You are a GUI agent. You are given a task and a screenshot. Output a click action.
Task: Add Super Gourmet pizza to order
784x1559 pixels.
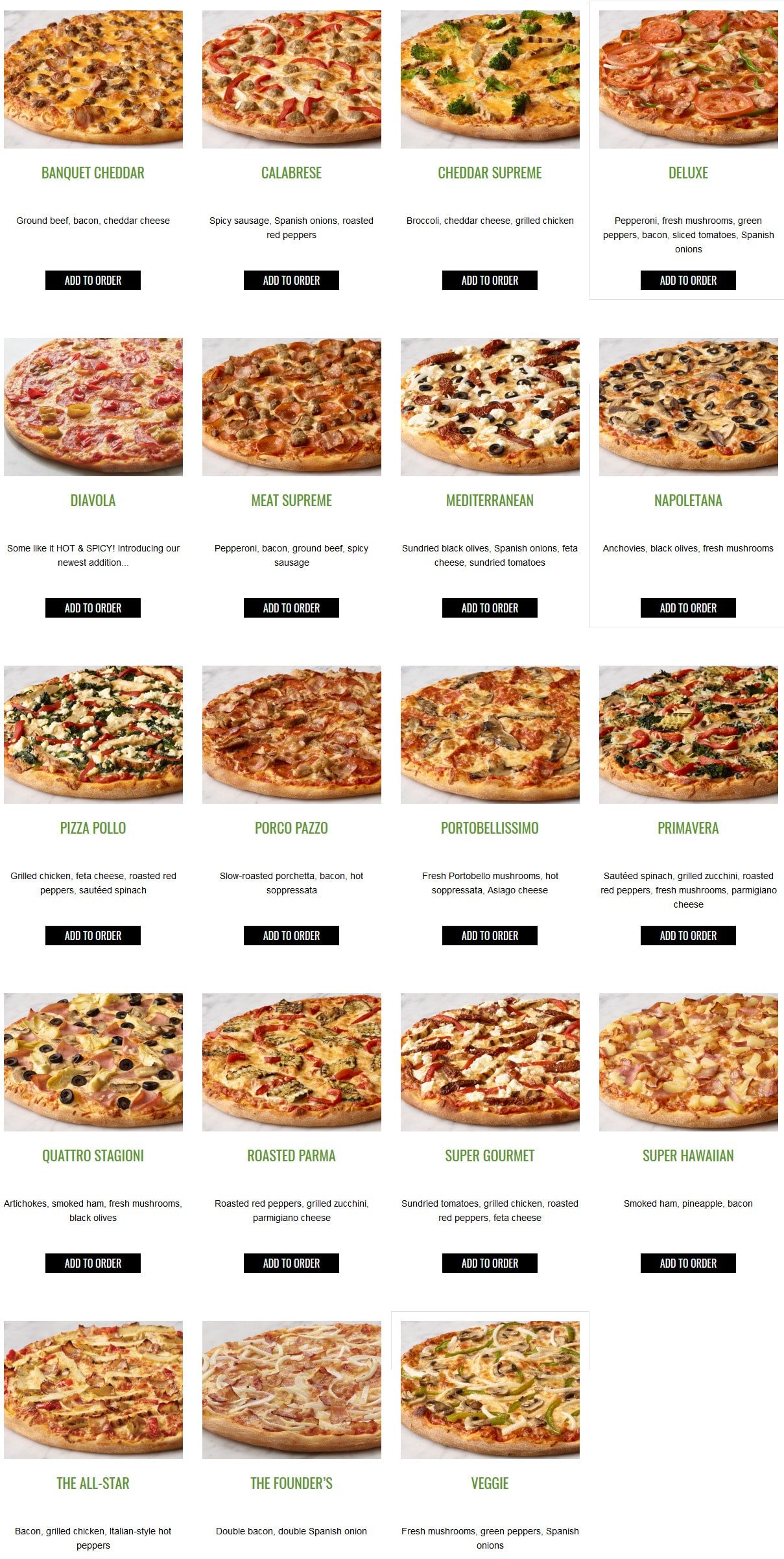(490, 1263)
